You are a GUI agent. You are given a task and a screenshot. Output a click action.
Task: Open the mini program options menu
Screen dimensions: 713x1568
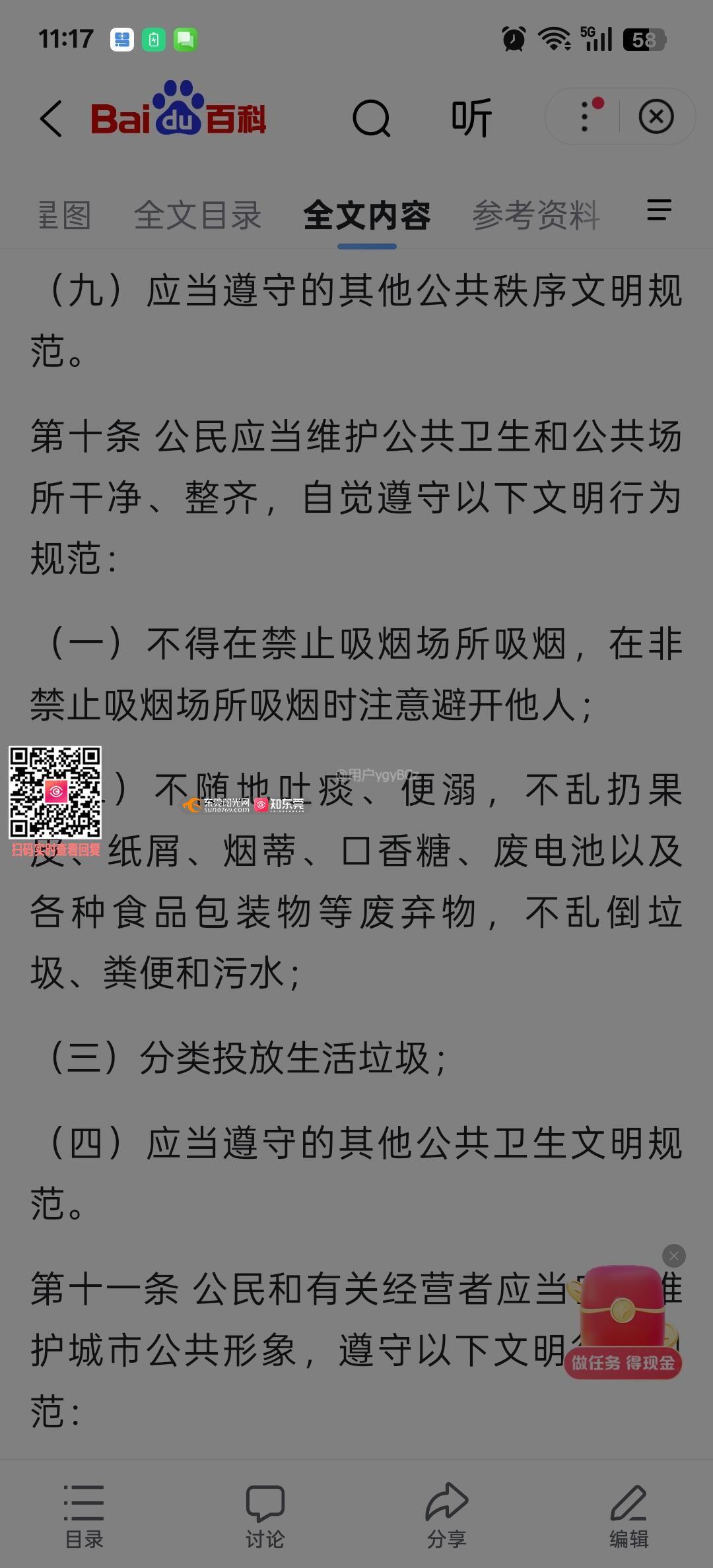[585, 117]
